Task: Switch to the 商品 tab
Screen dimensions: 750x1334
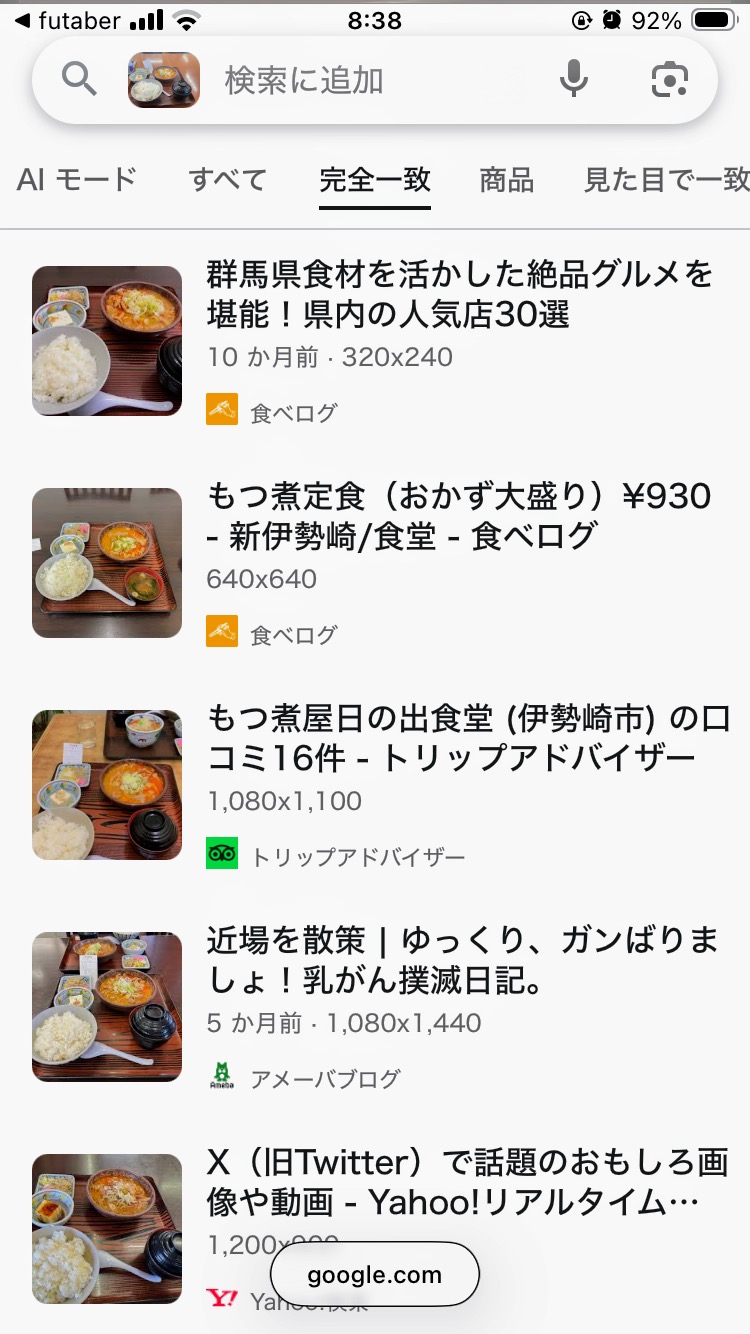Action: 507,180
